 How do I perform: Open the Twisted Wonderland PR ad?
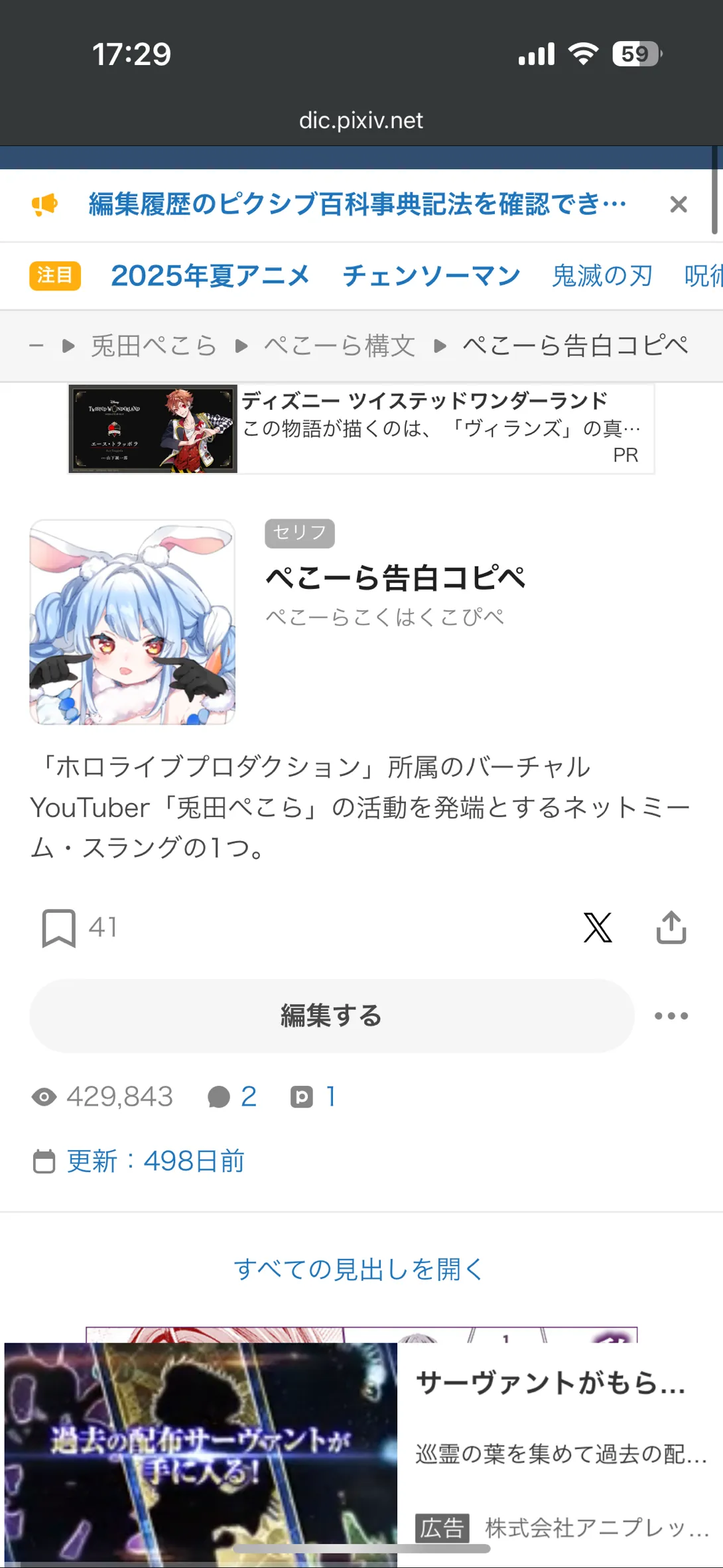click(361, 428)
